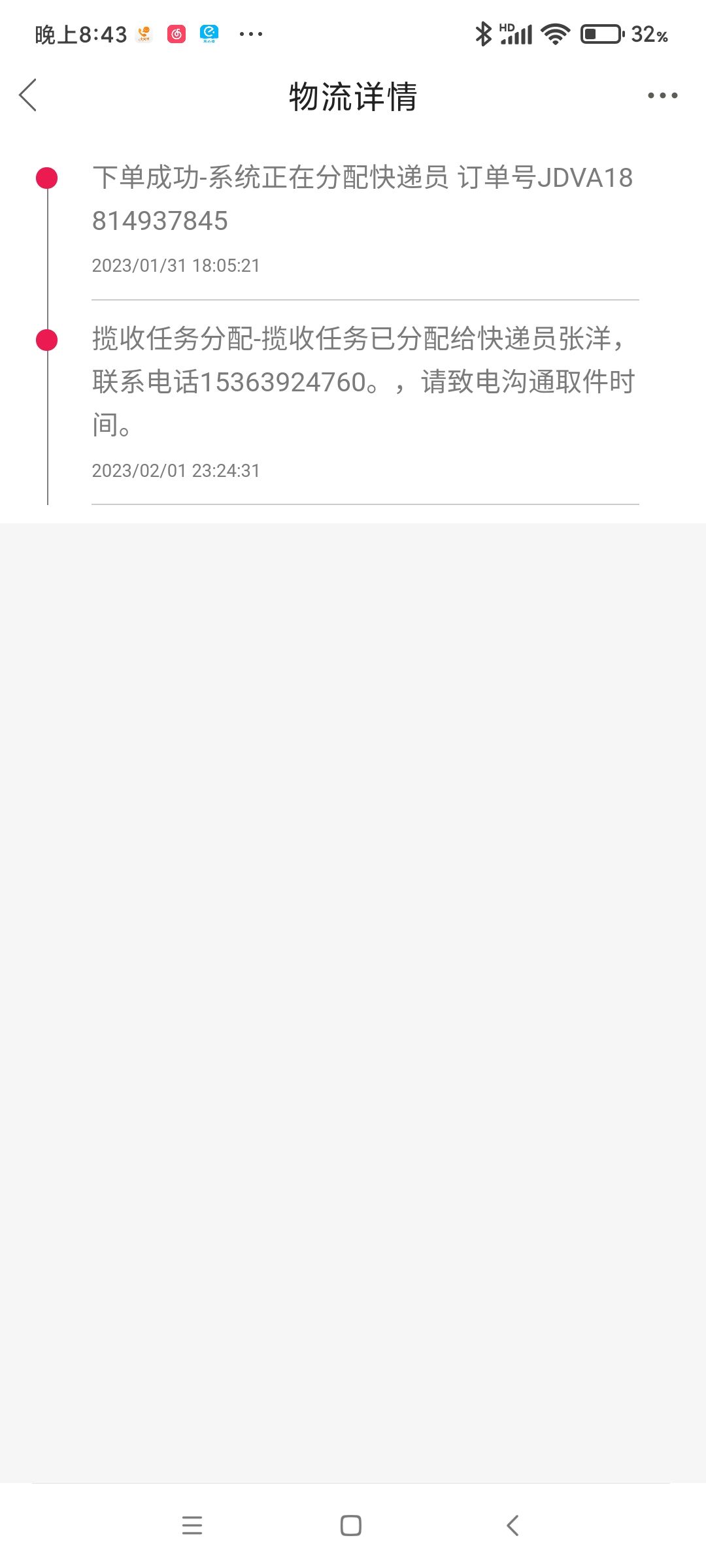Screen dimensions: 706x1568
Task: Tap the system home button
Action: (351, 1526)
